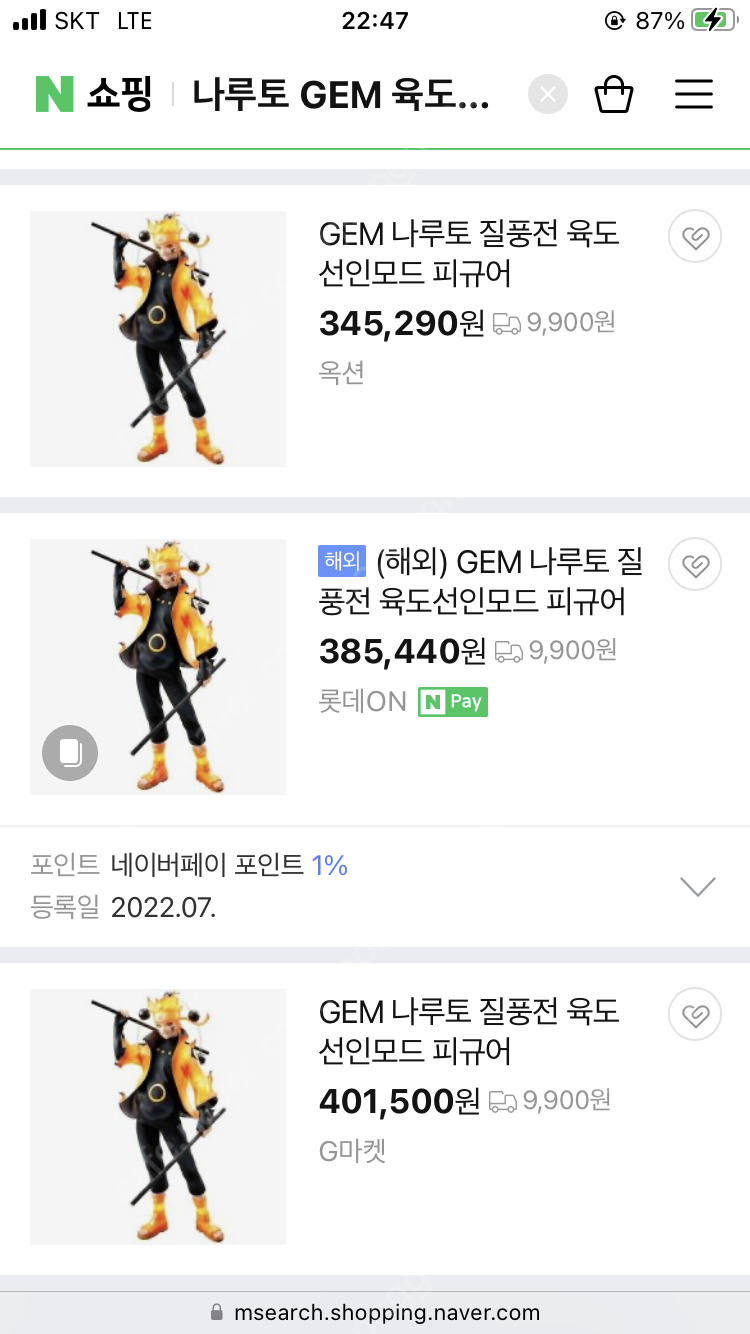Image resolution: width=750 pixels, height=1334 pixels.
Task: Open the shopping cart
Action: tap(614, 95)
